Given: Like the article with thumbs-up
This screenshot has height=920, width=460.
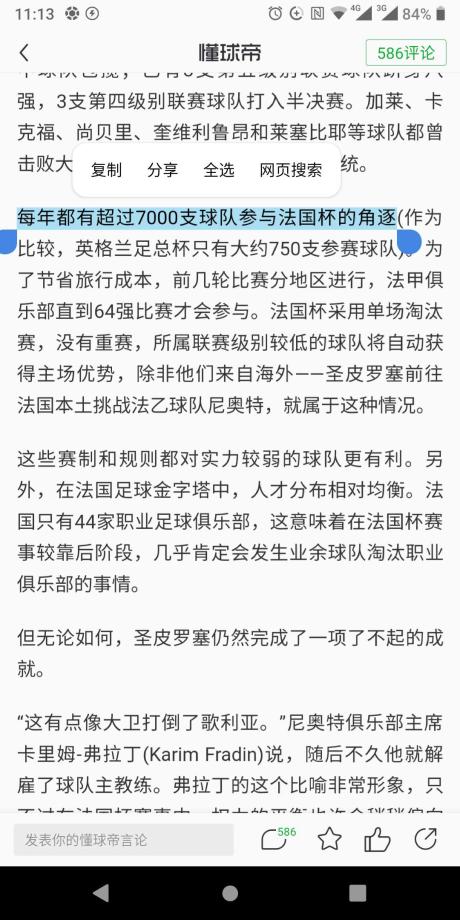Looking at the screenshot, I should 377,840.
